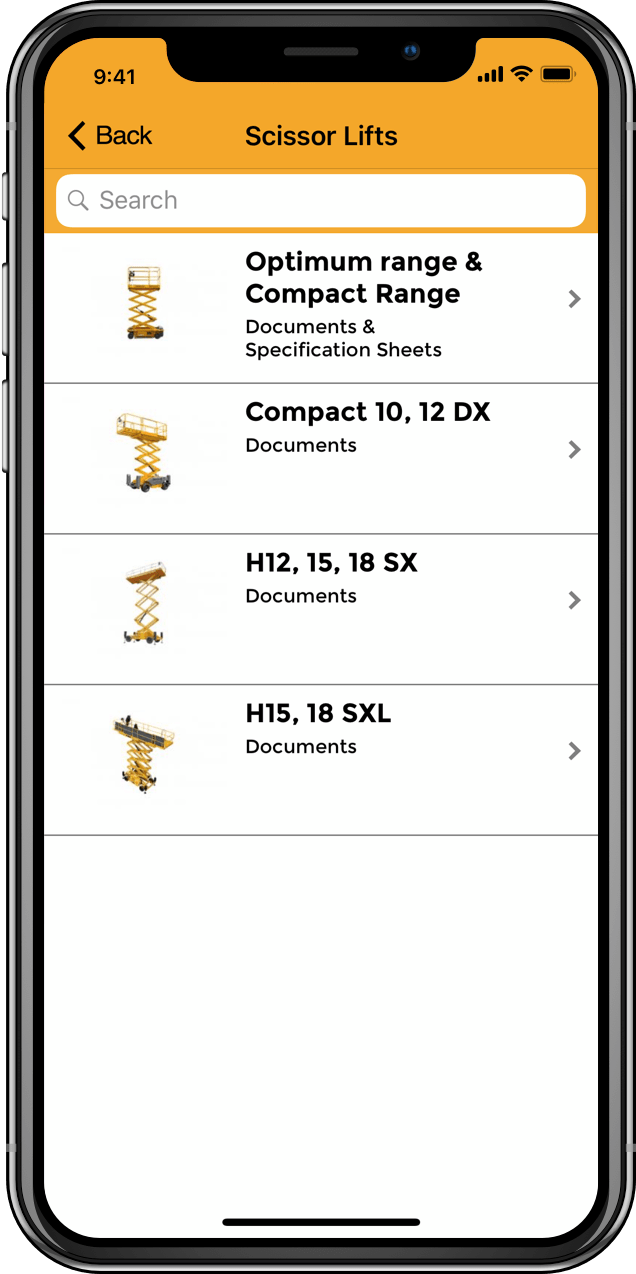The height and width of the screenshot is (1274, 636).
Task: Tap the Search field
Action: [320, 201]
